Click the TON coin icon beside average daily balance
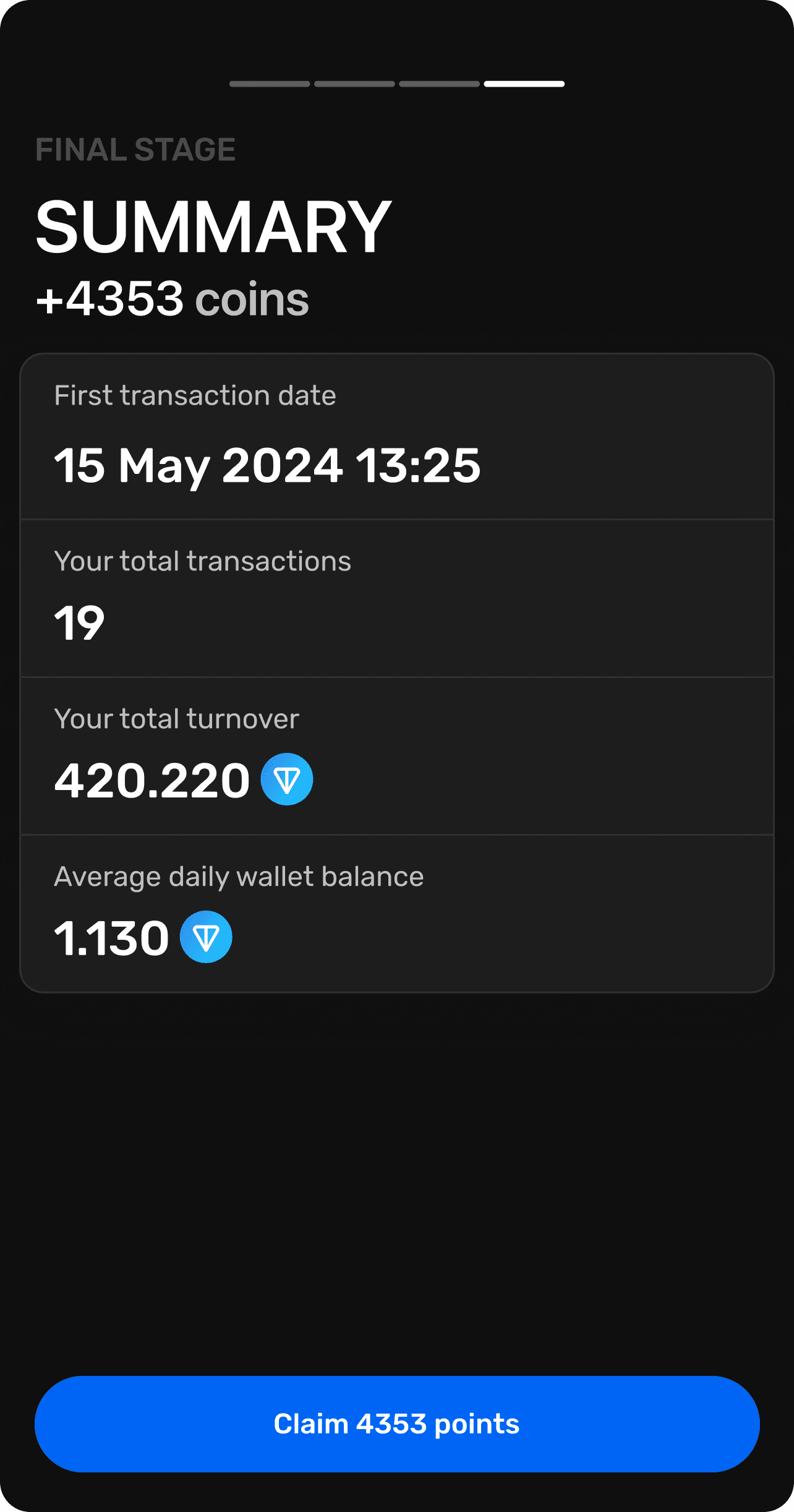 (x=205, y=937)
